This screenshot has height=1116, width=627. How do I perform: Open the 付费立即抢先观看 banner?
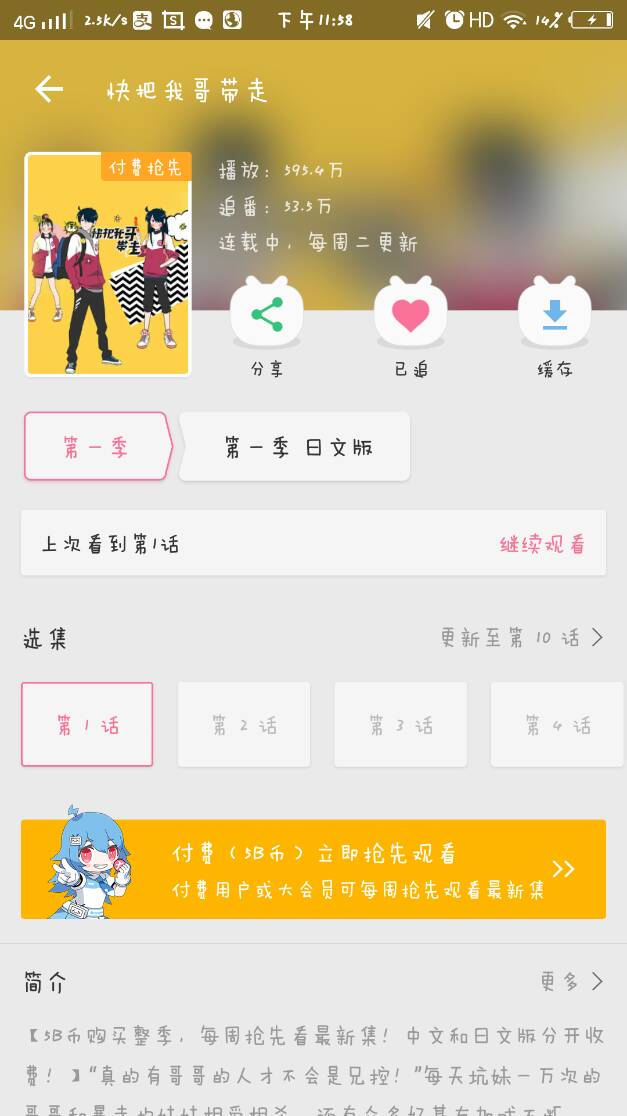click(x=313, y=869)
